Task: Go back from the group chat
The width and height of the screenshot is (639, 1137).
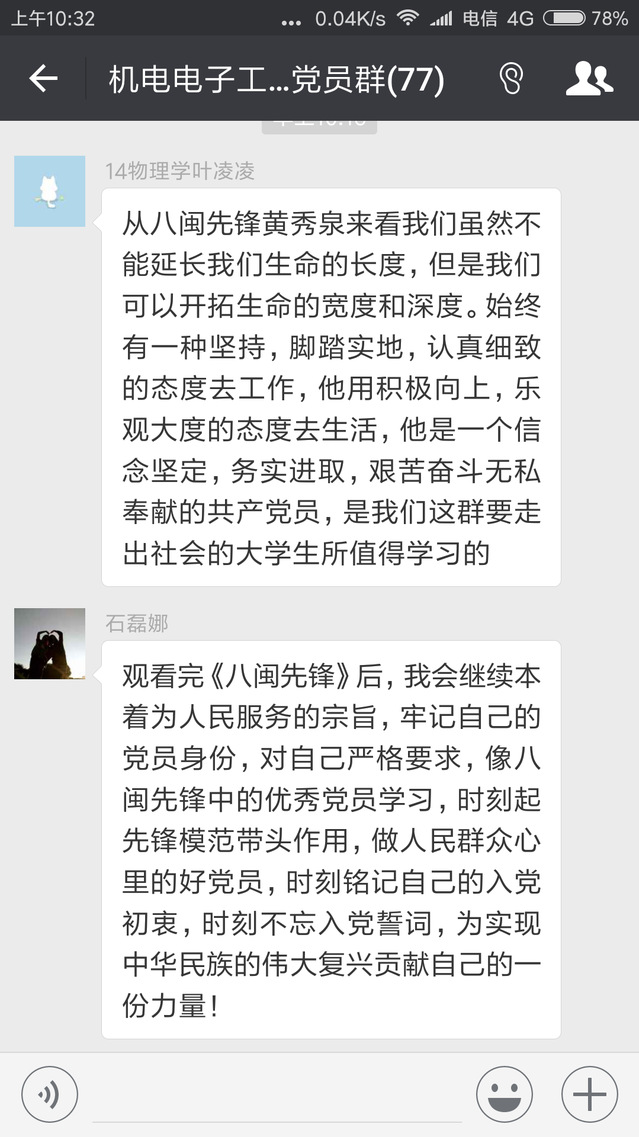Action: coord(43,79)
